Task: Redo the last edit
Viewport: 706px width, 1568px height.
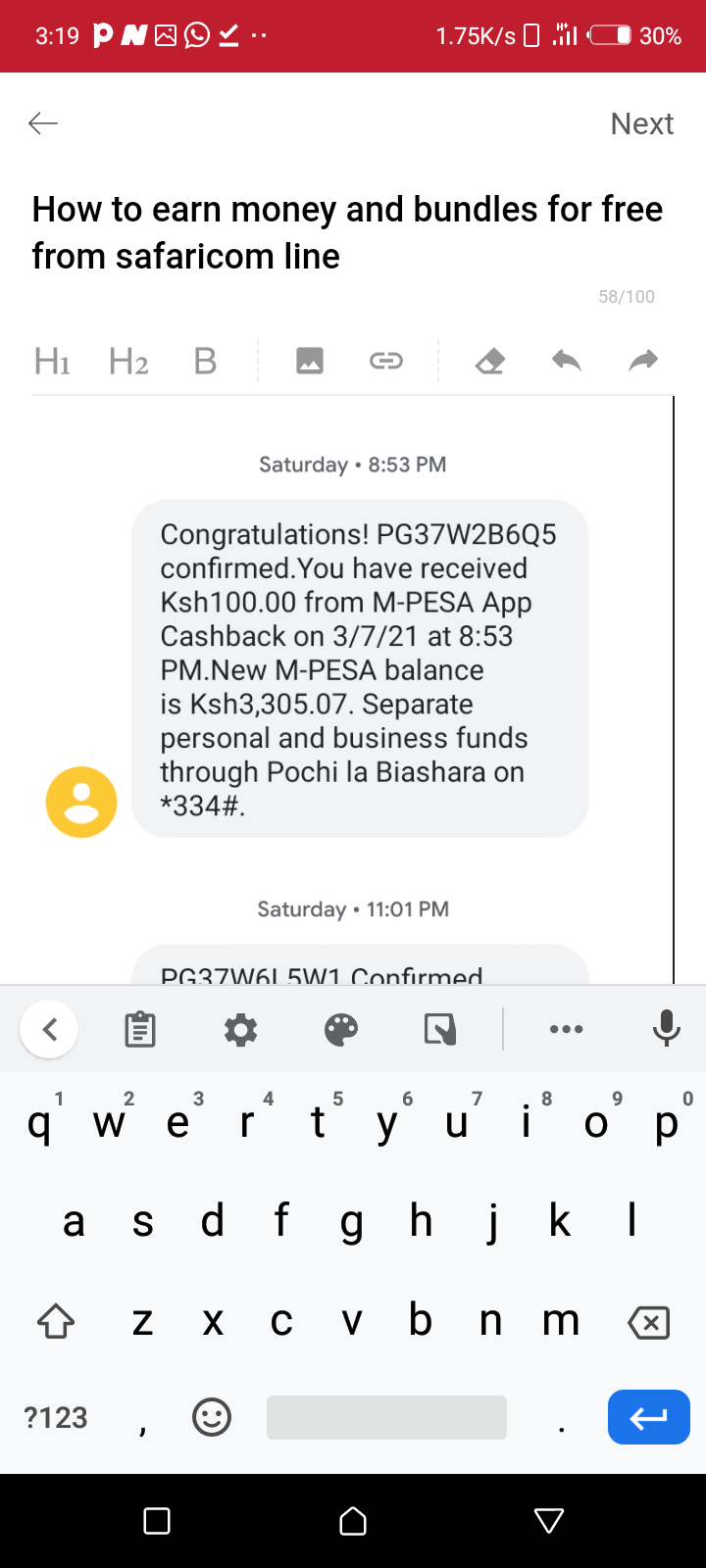Action: [x=642, y=362]
